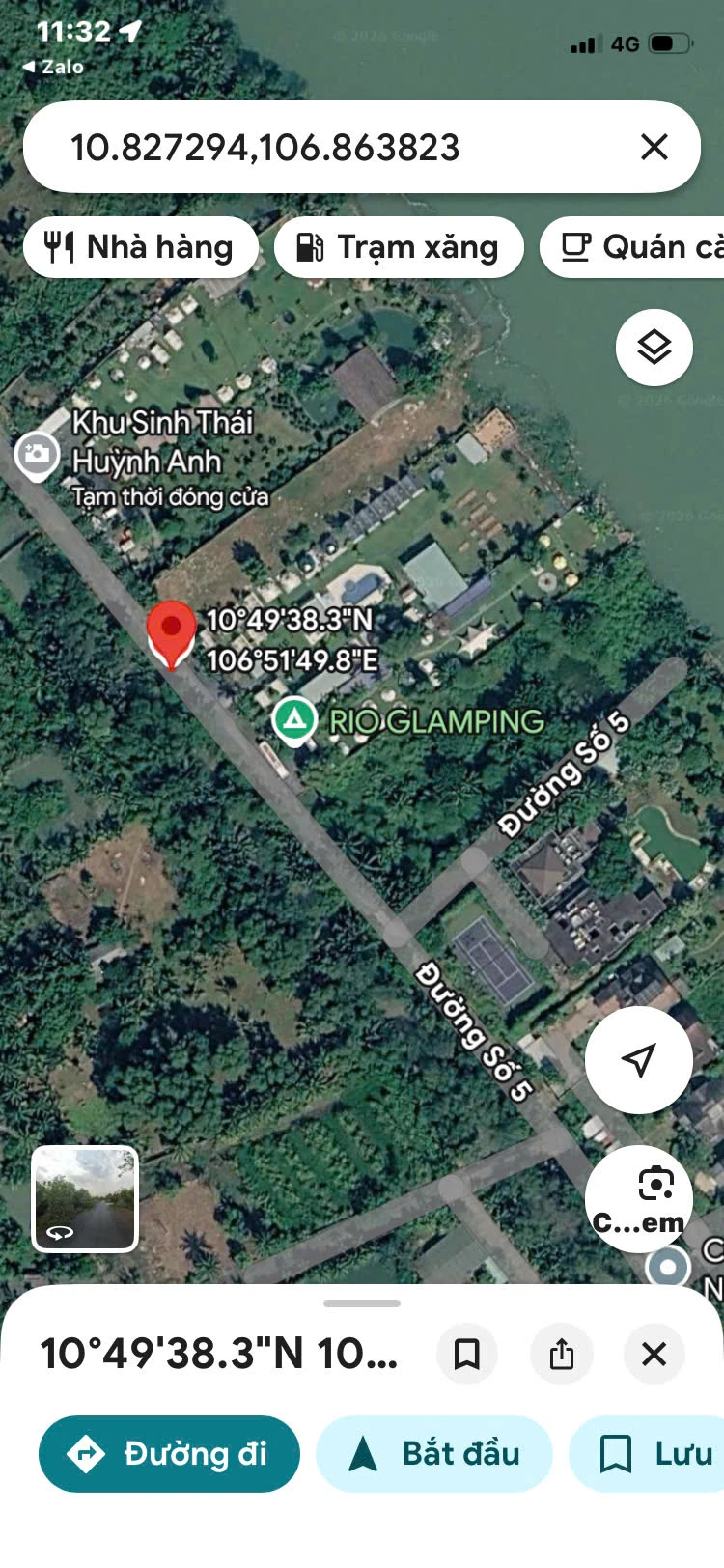Return to Zalo via back link
The image size is (724, 1568).
point(53,67)
